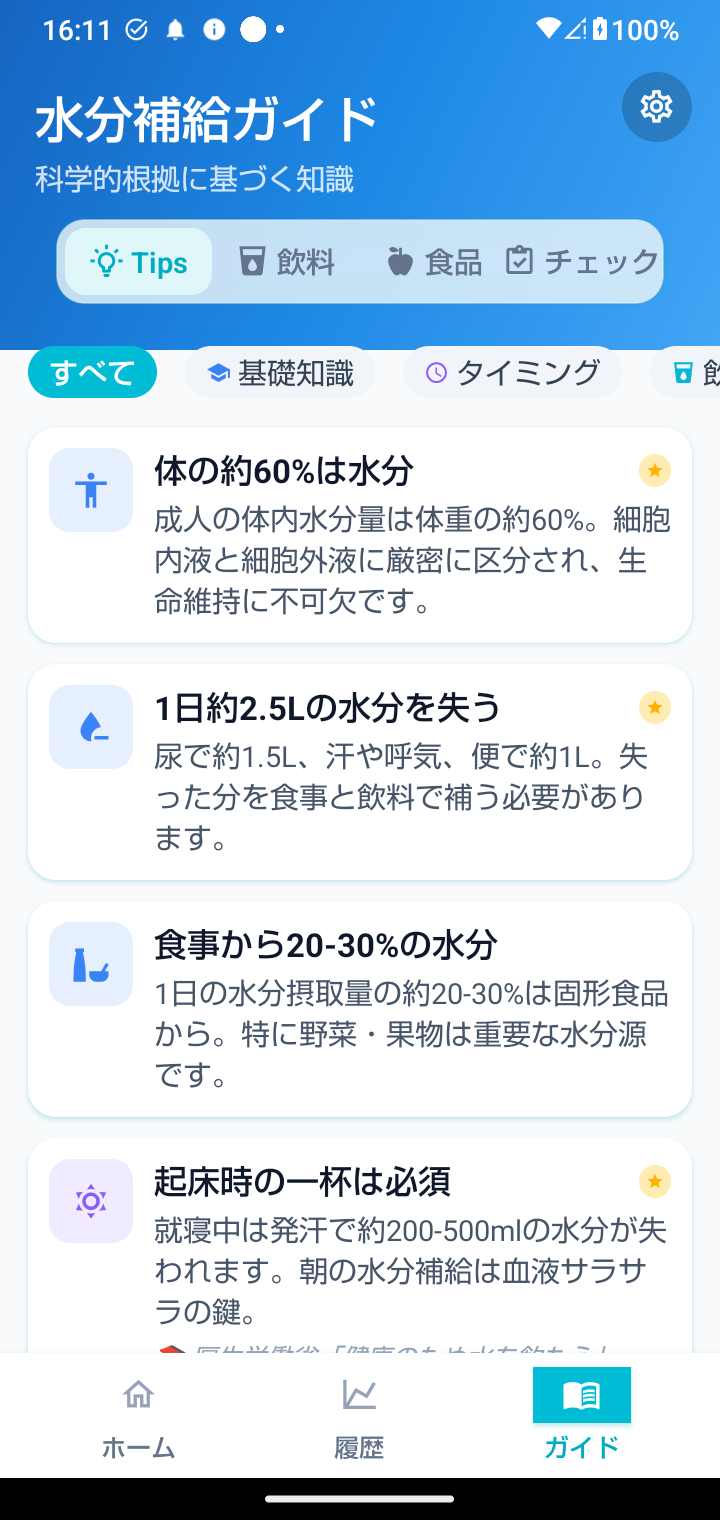The height and width of the screenshot is (1520, 720).
Task: Click the clipboard icon beside チェック
Action: [520, 261]
